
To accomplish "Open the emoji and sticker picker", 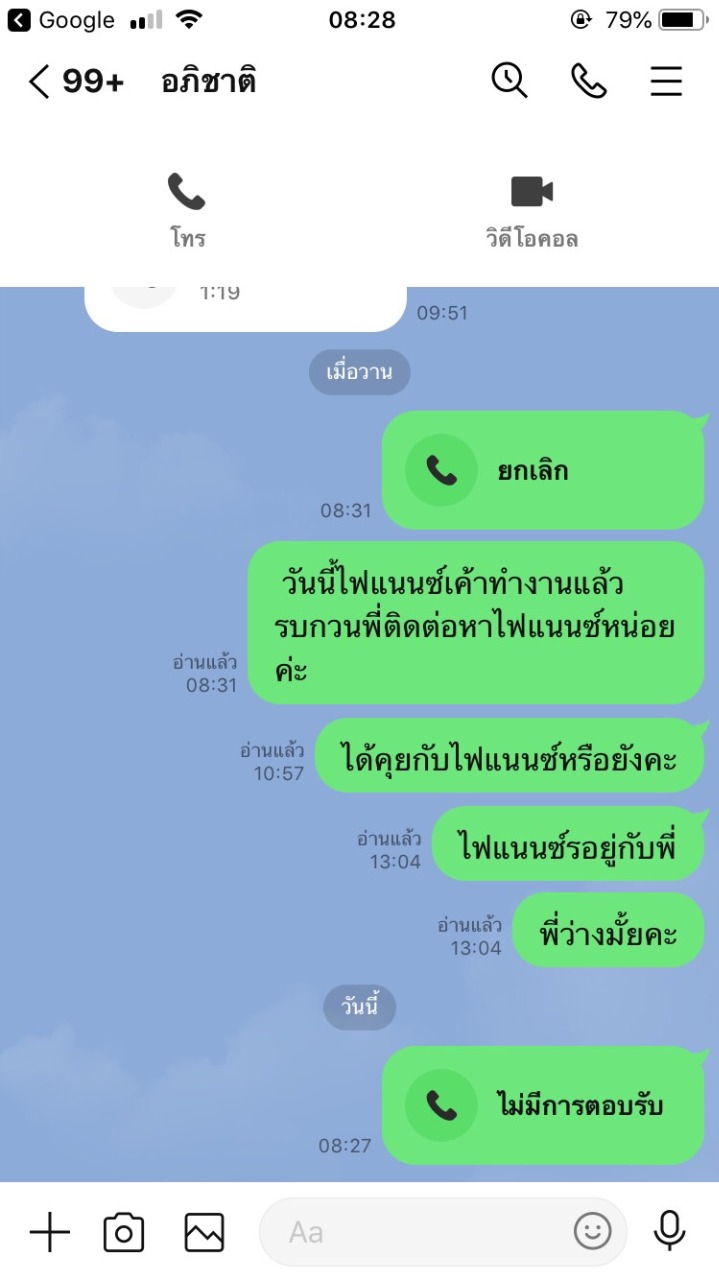I will coord(592,1231).
